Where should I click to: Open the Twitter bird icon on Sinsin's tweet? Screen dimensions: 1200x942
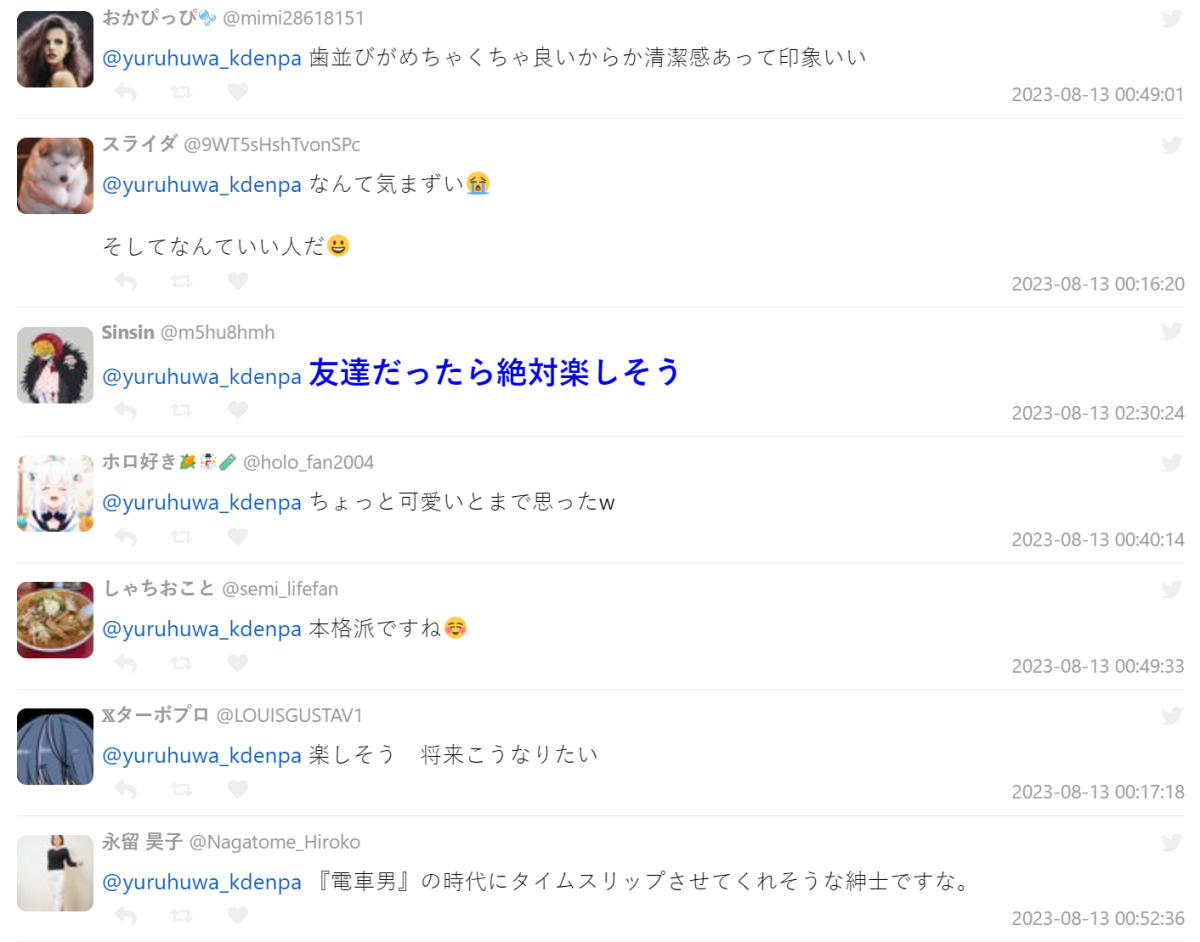point(1171,332)
